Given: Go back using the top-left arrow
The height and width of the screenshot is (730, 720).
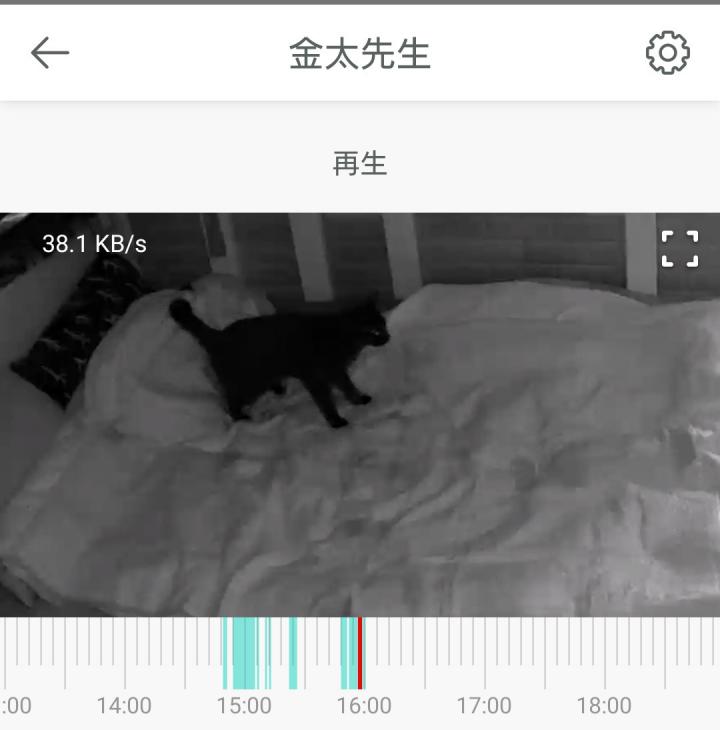Looking at the screenshot, I should coord(49,53).
